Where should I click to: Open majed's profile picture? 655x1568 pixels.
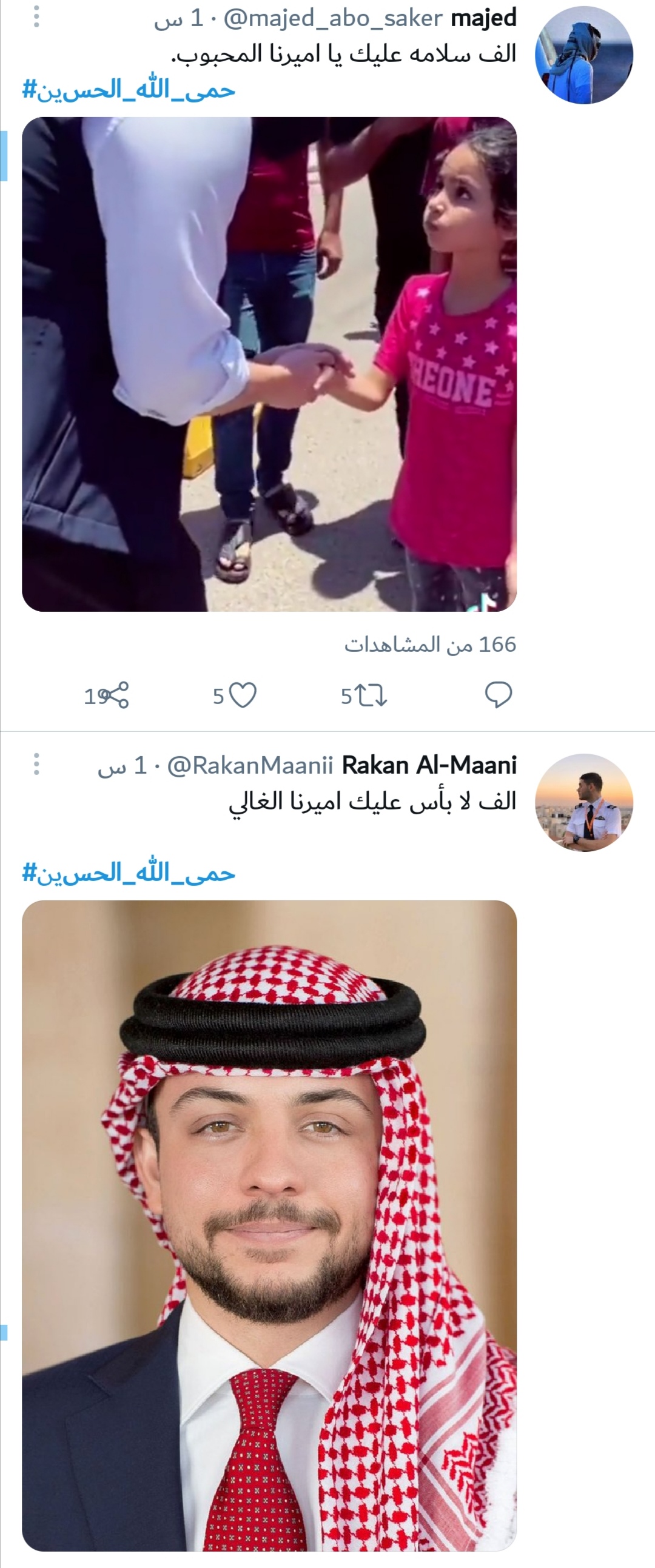coord(584,55)
